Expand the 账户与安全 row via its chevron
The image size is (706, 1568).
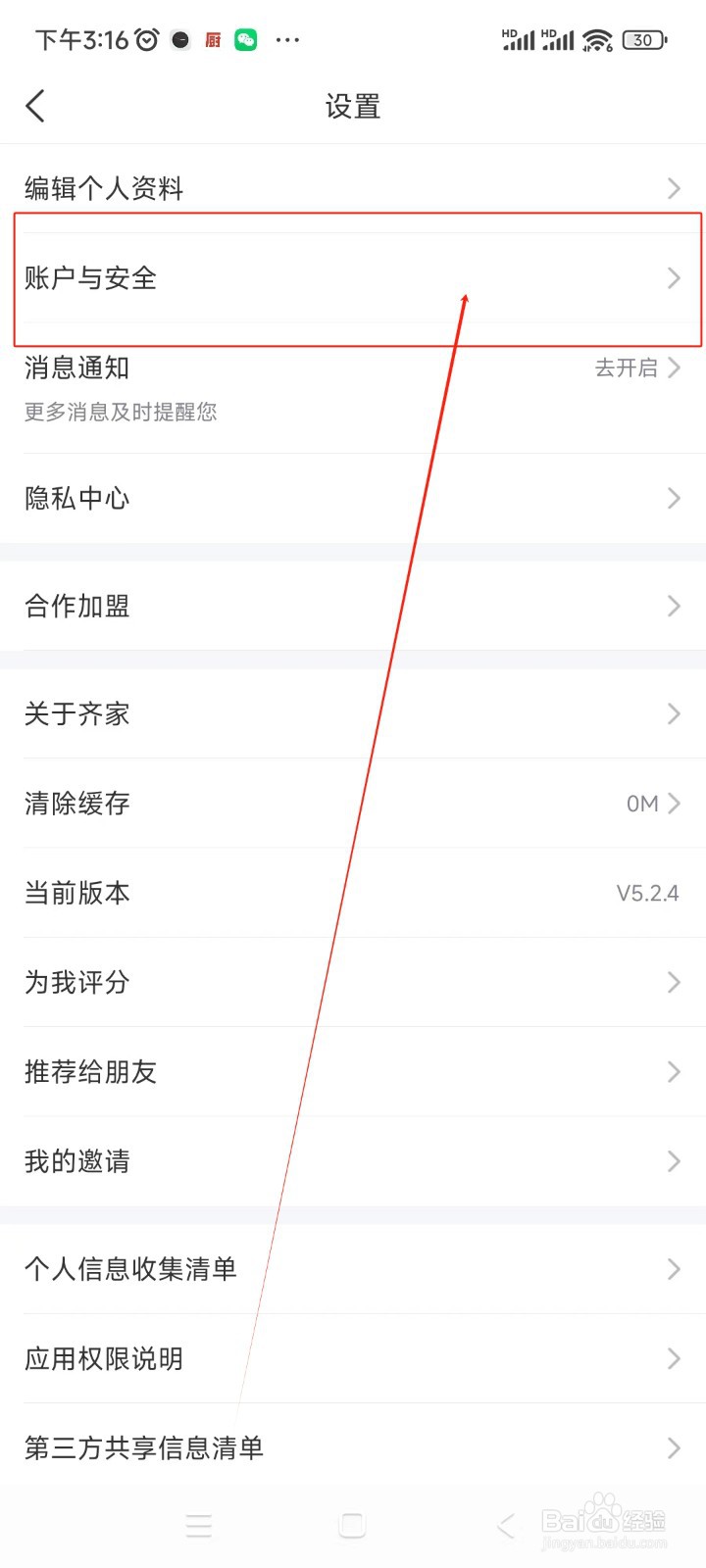point(674,278)
